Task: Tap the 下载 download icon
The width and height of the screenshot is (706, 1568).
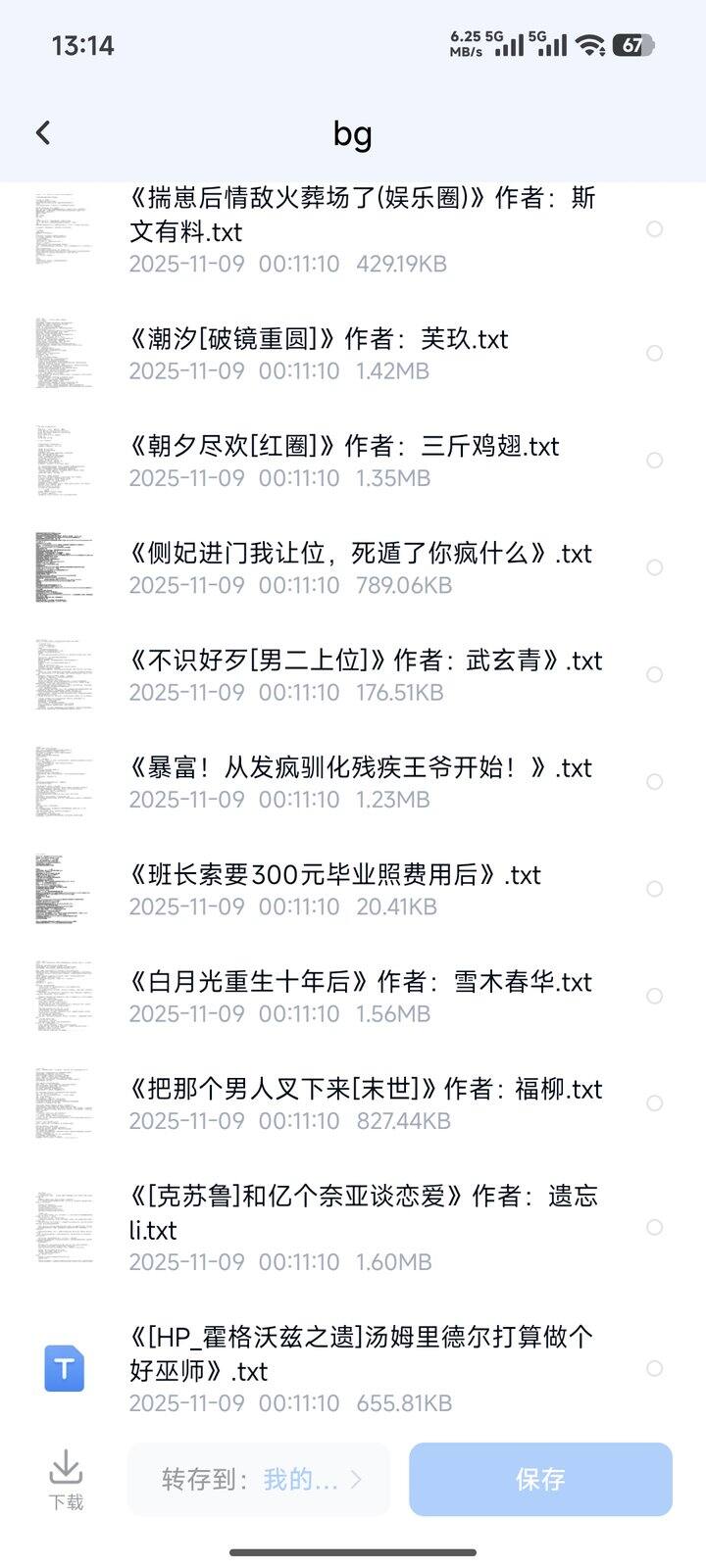Action: click(x=66, y=1479)
